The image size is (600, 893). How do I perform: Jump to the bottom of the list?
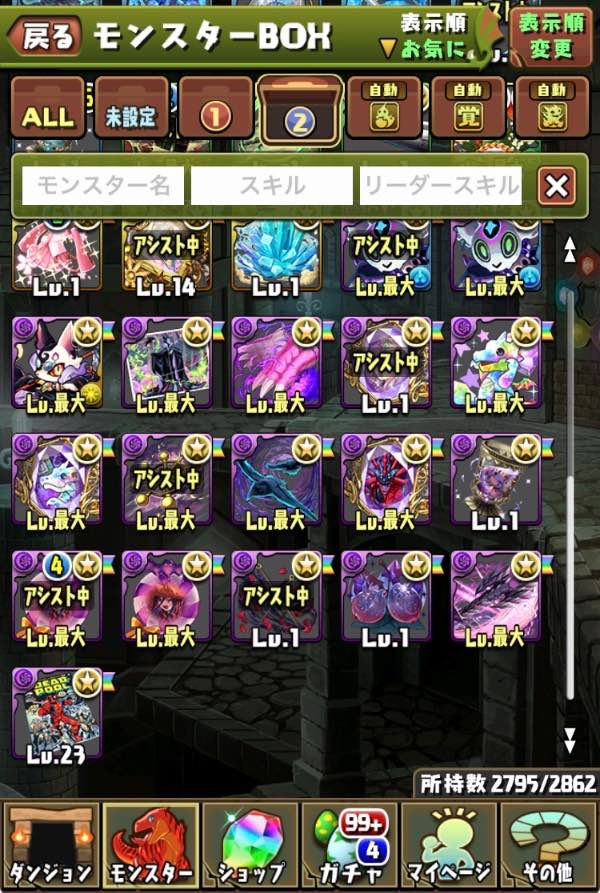[569, 741]
